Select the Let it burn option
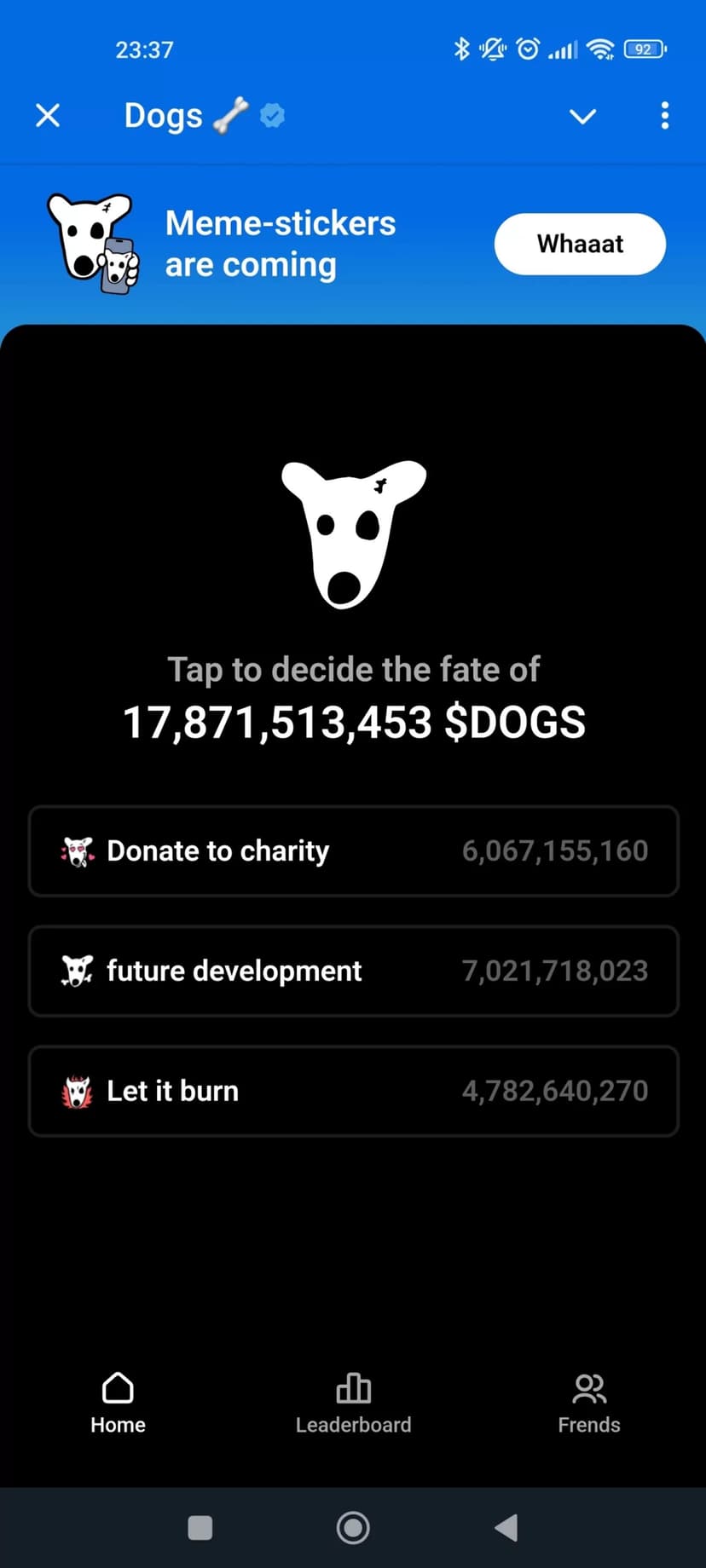Viewport: 706px width, 1568px height. coord(353,1091)
